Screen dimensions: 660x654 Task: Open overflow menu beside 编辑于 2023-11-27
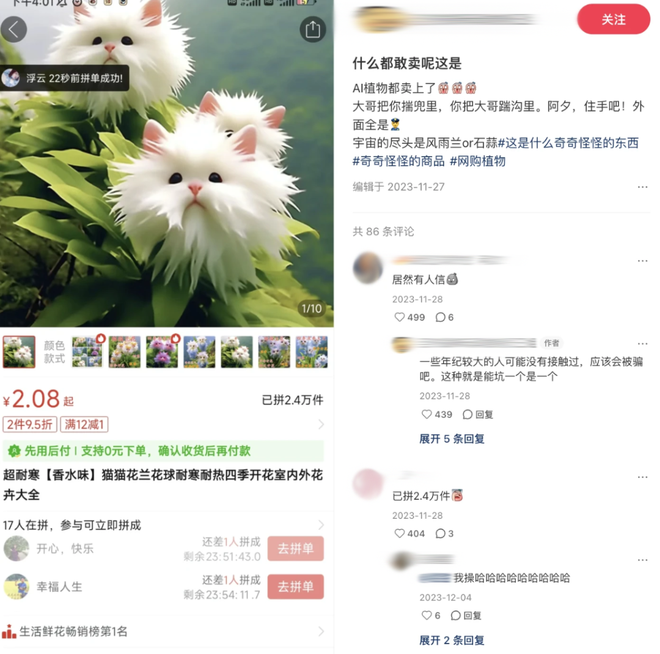point(641,187)
